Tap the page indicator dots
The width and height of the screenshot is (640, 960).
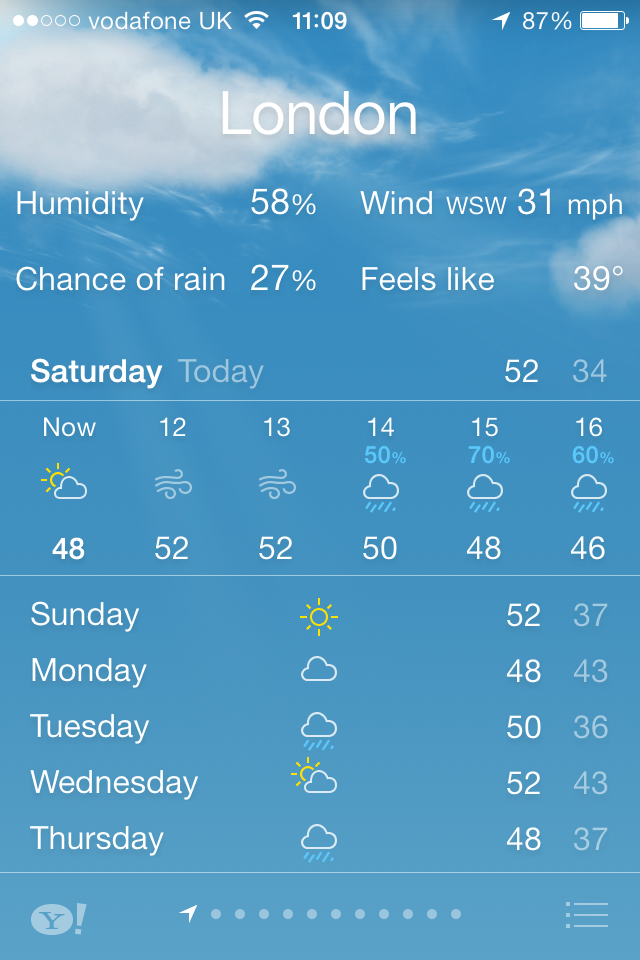(322, 914)
